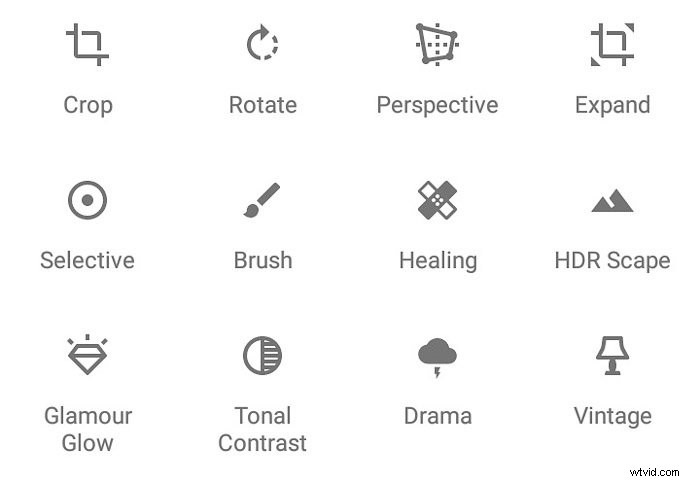Use the Healing tool
This screenshot has width=700, height=482.
(437, 201)
